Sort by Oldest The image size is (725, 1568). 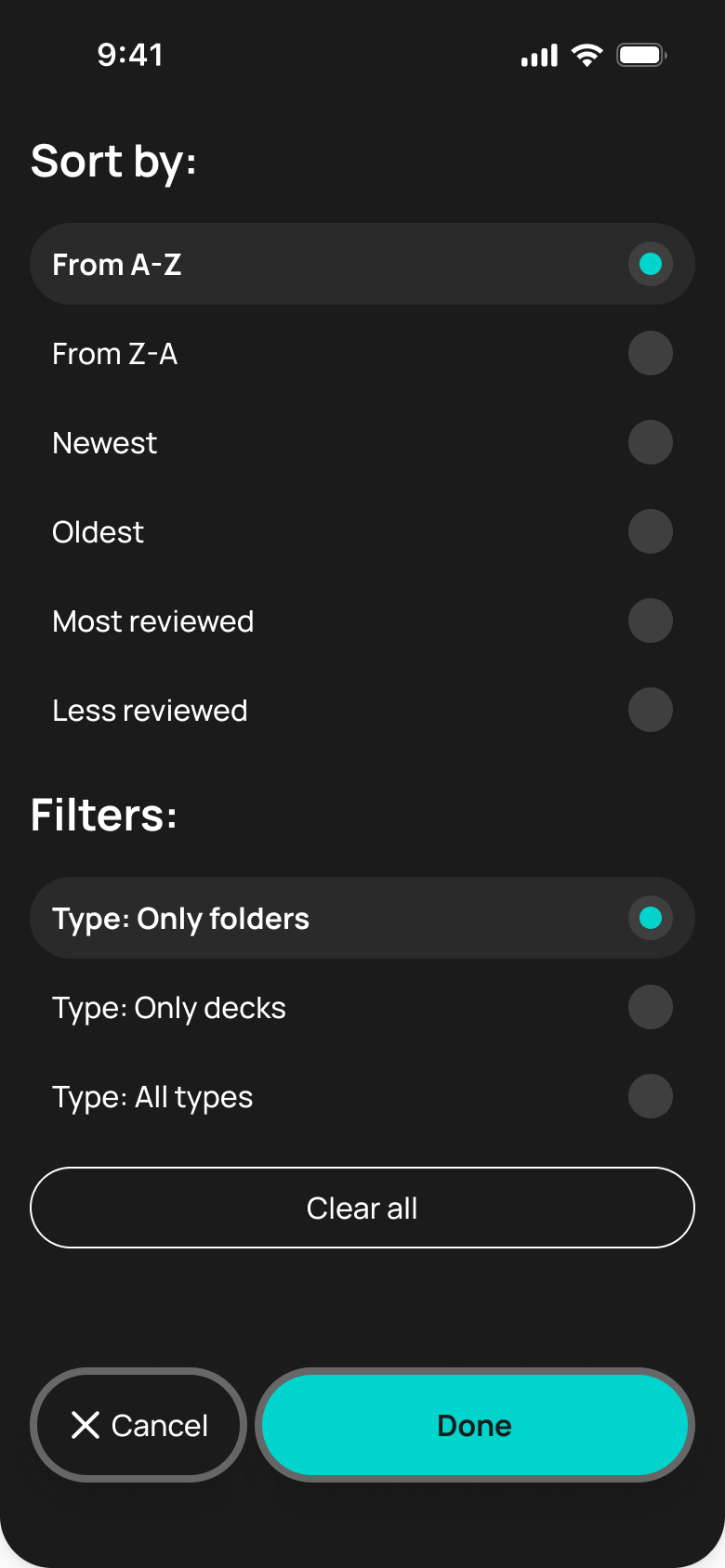[x=362, y=531]
